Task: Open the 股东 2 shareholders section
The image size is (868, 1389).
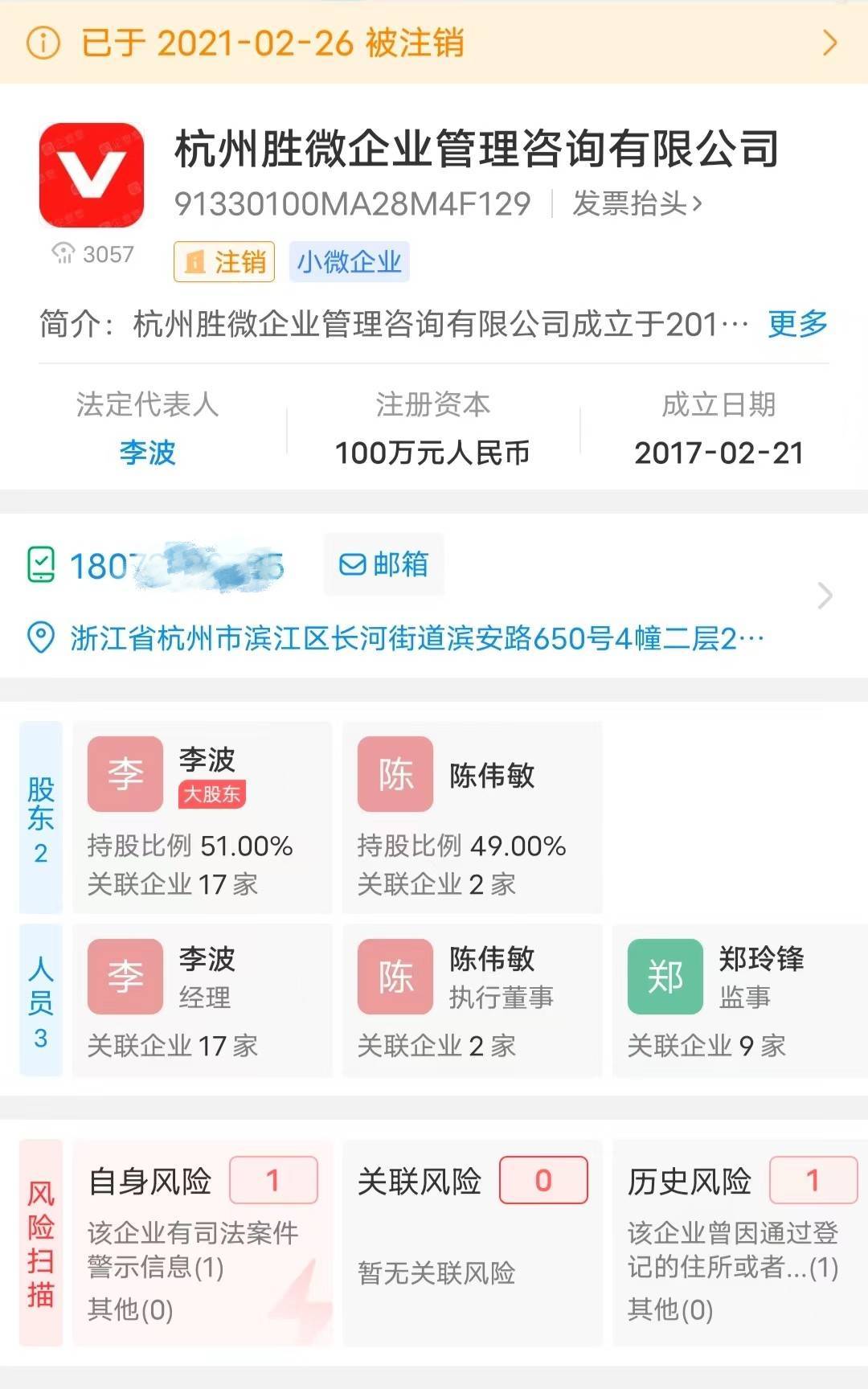Action: [x=41, y=817]
